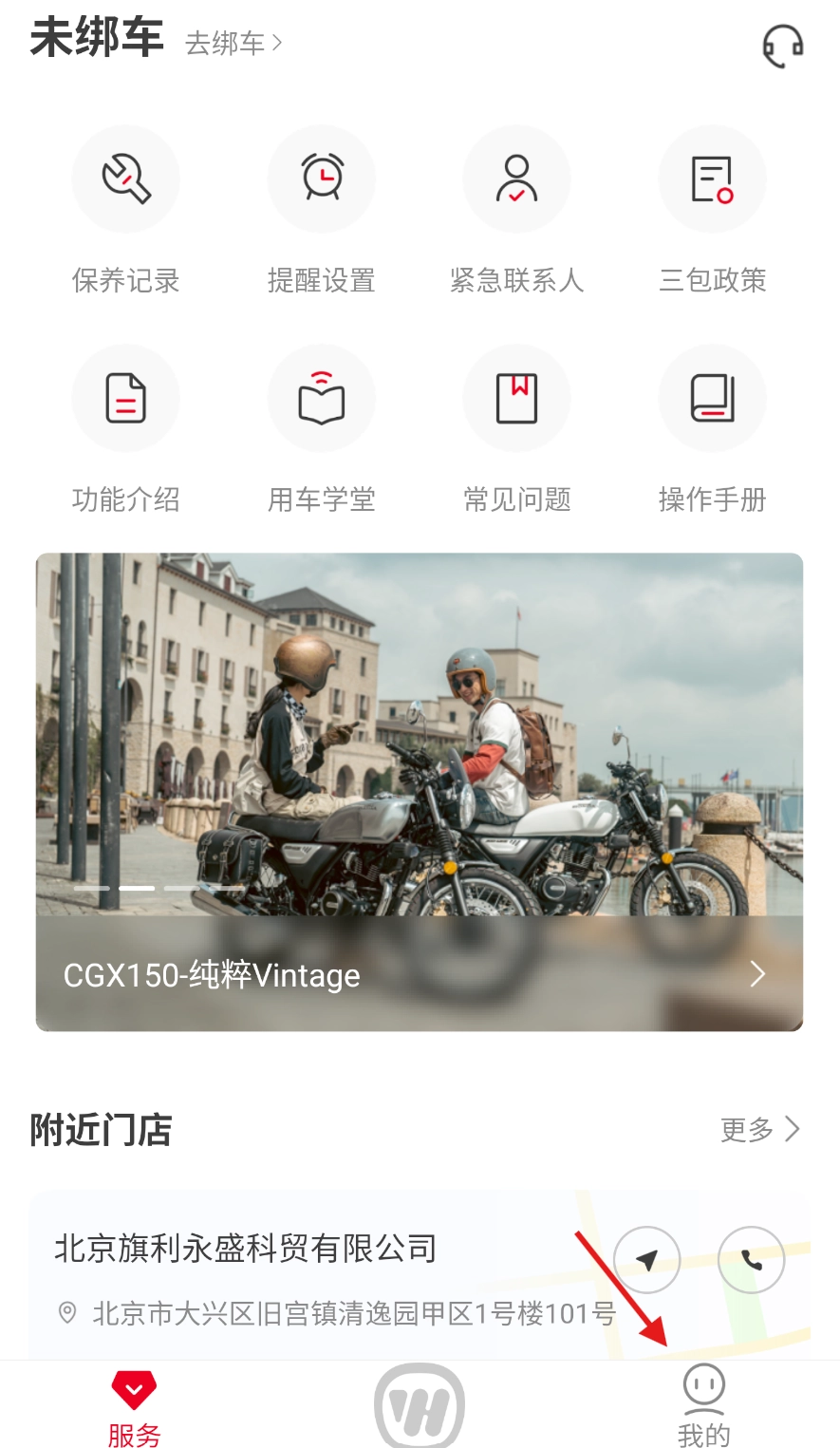Open 紧急联系人 emergency contacts
This screenshot has height=1448, width=840.
[x=517, y=211]
